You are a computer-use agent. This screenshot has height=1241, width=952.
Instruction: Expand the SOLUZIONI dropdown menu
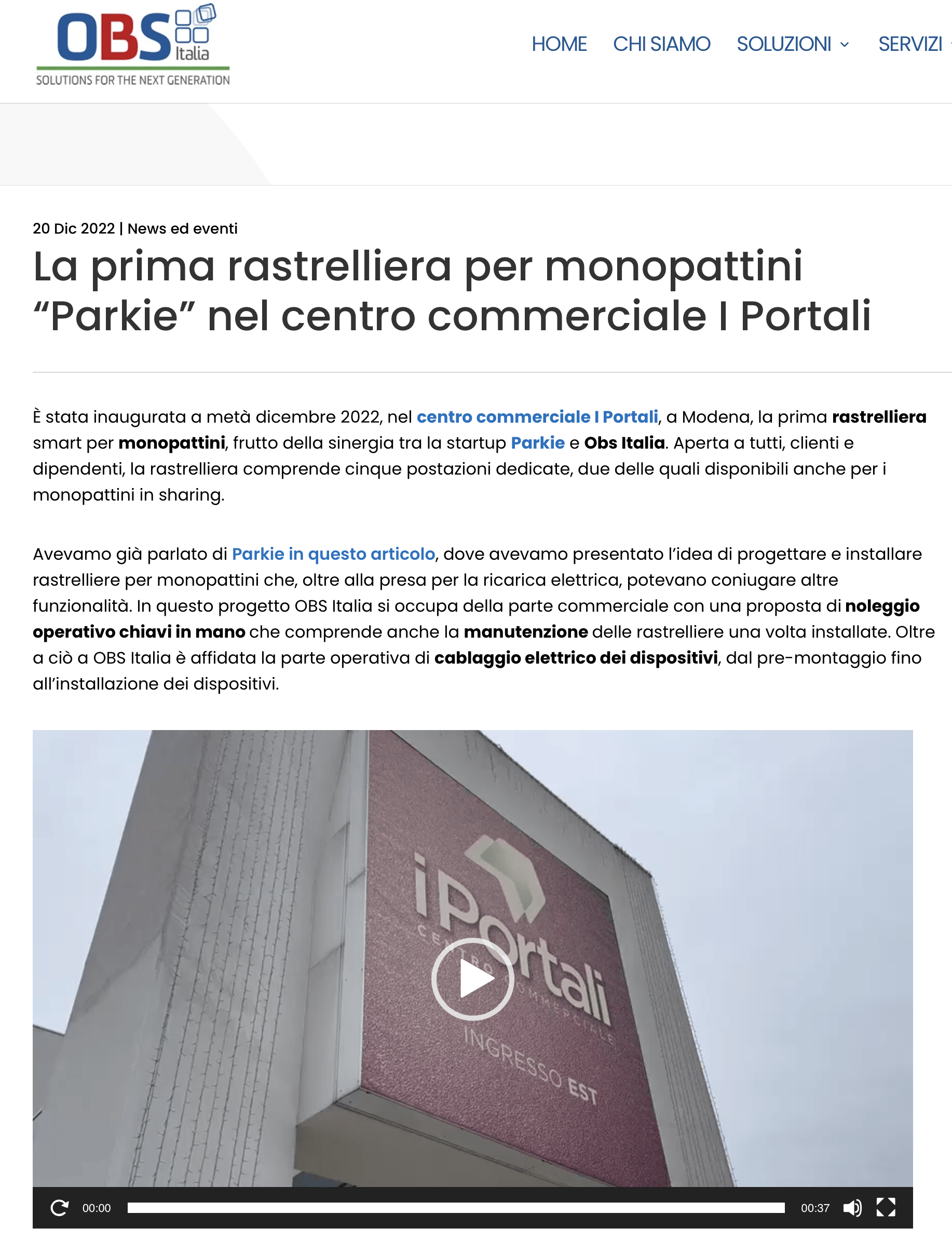[x=793, y=44]
